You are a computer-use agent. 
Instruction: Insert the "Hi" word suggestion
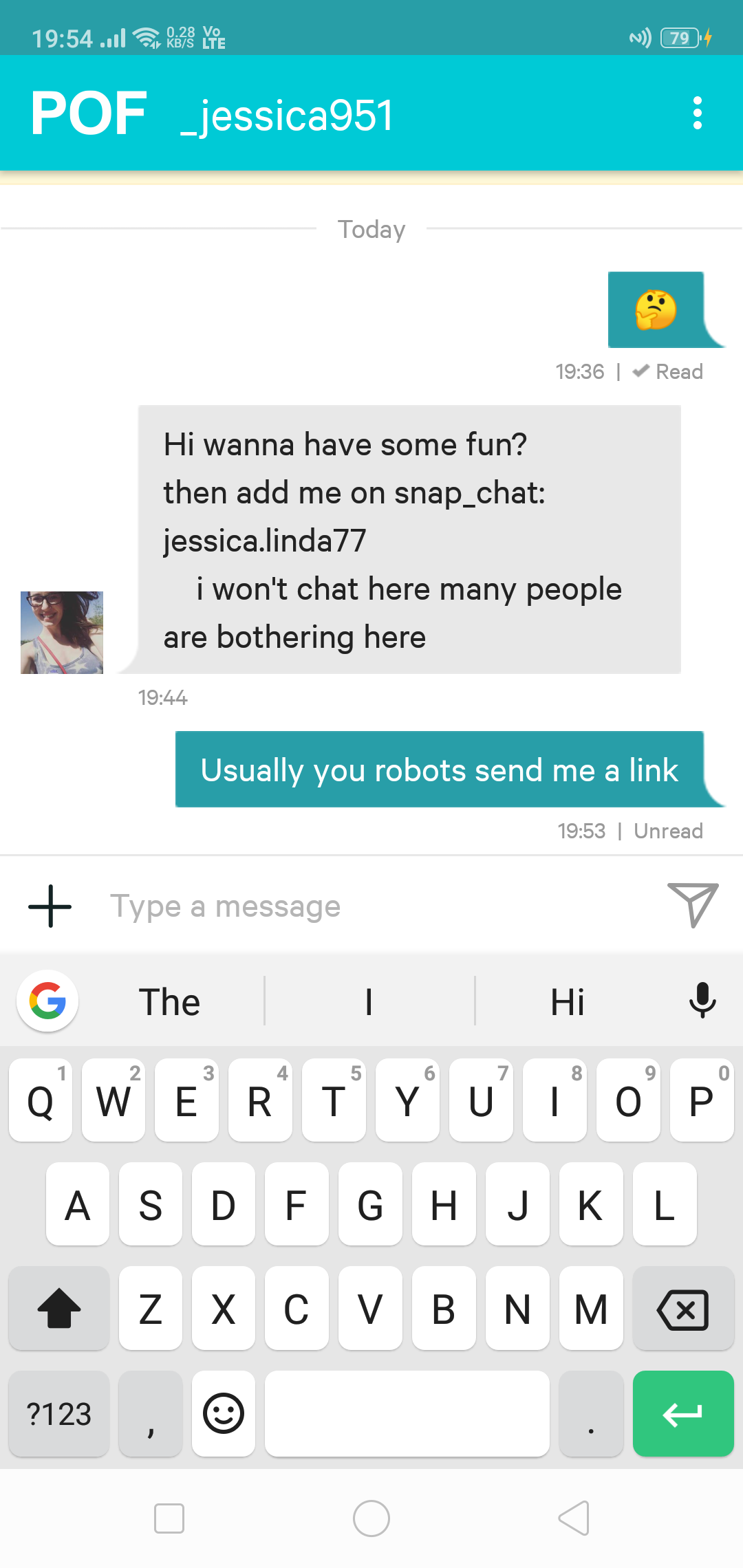point(567,1001)
